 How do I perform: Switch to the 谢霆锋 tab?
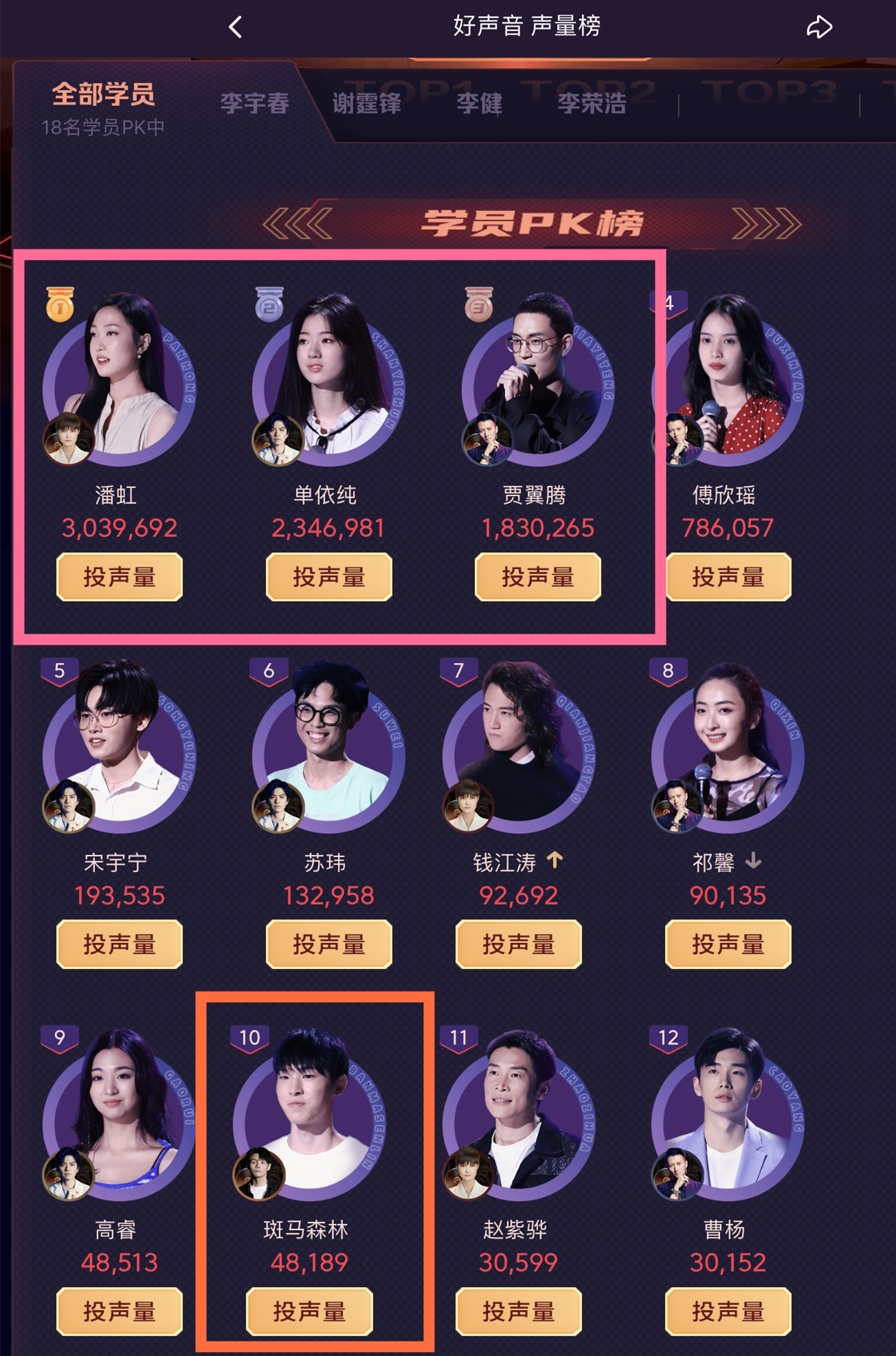pos(367,104)
